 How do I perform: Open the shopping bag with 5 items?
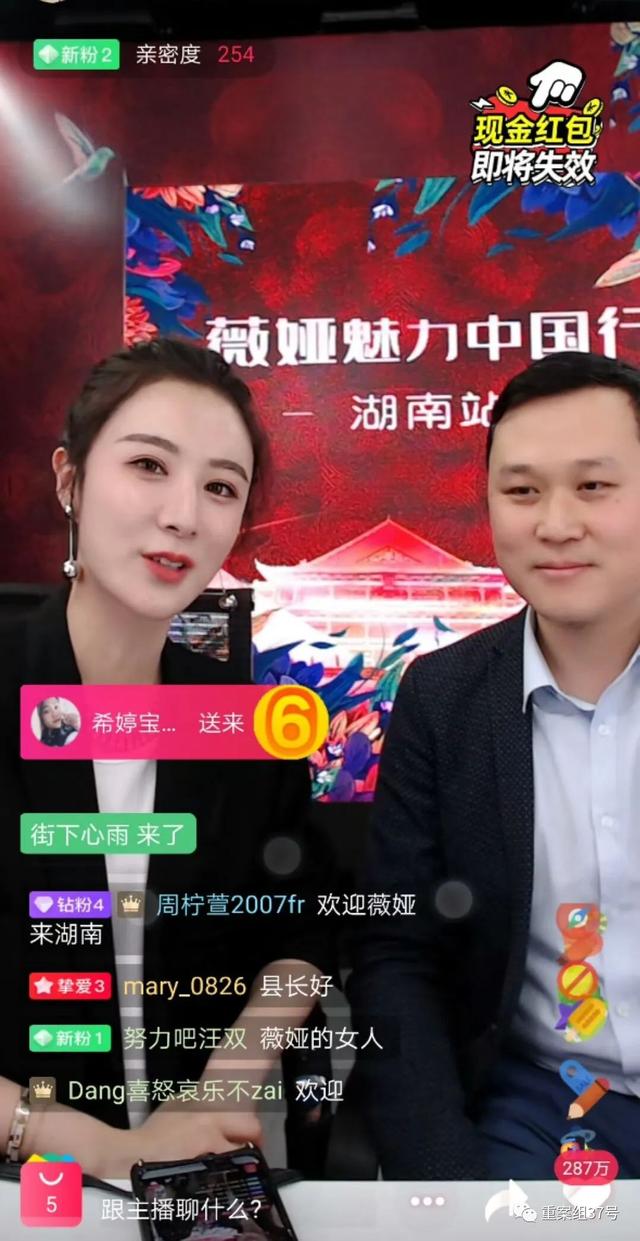(x=51, y=1197)
